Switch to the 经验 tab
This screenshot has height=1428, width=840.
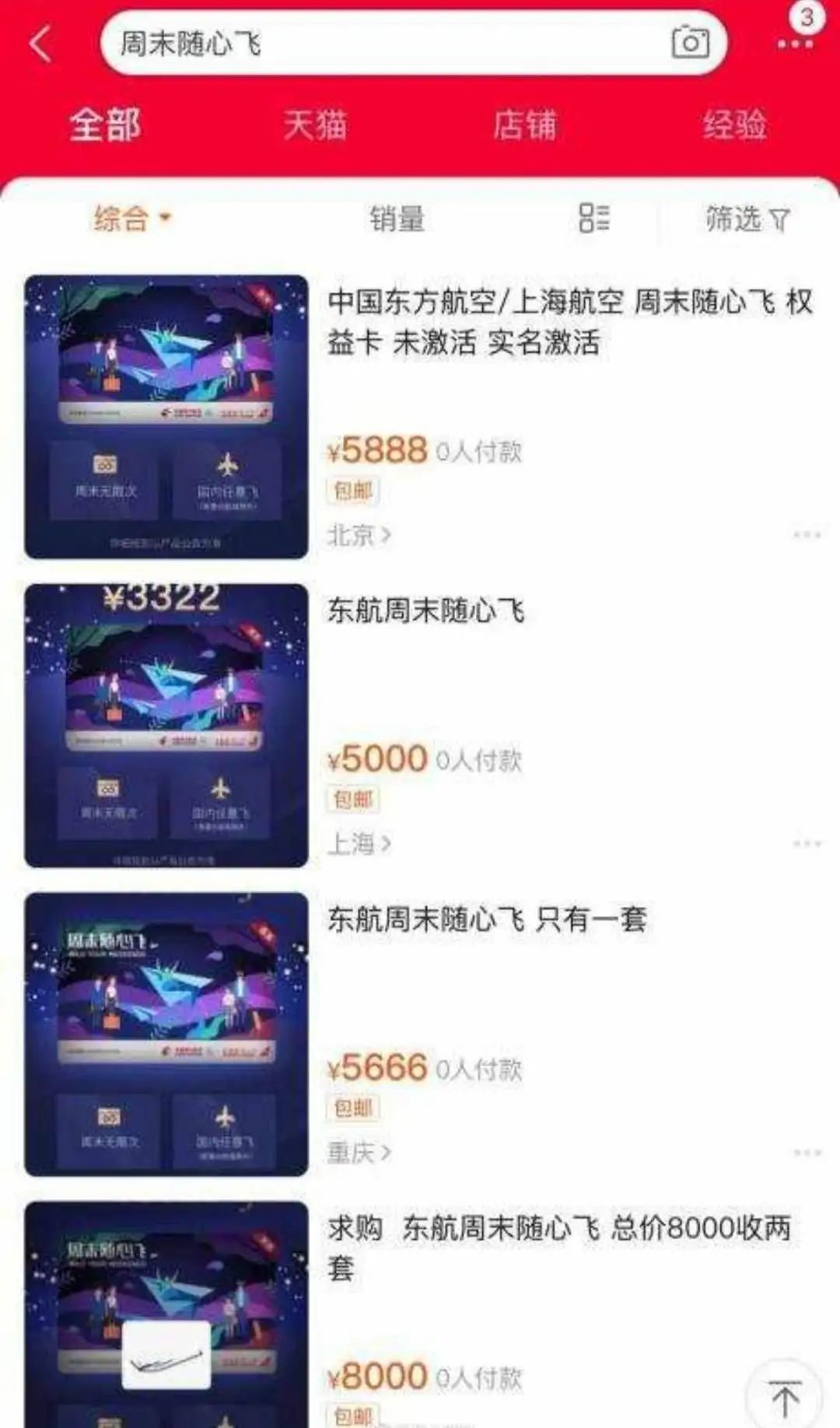point(735,124)
